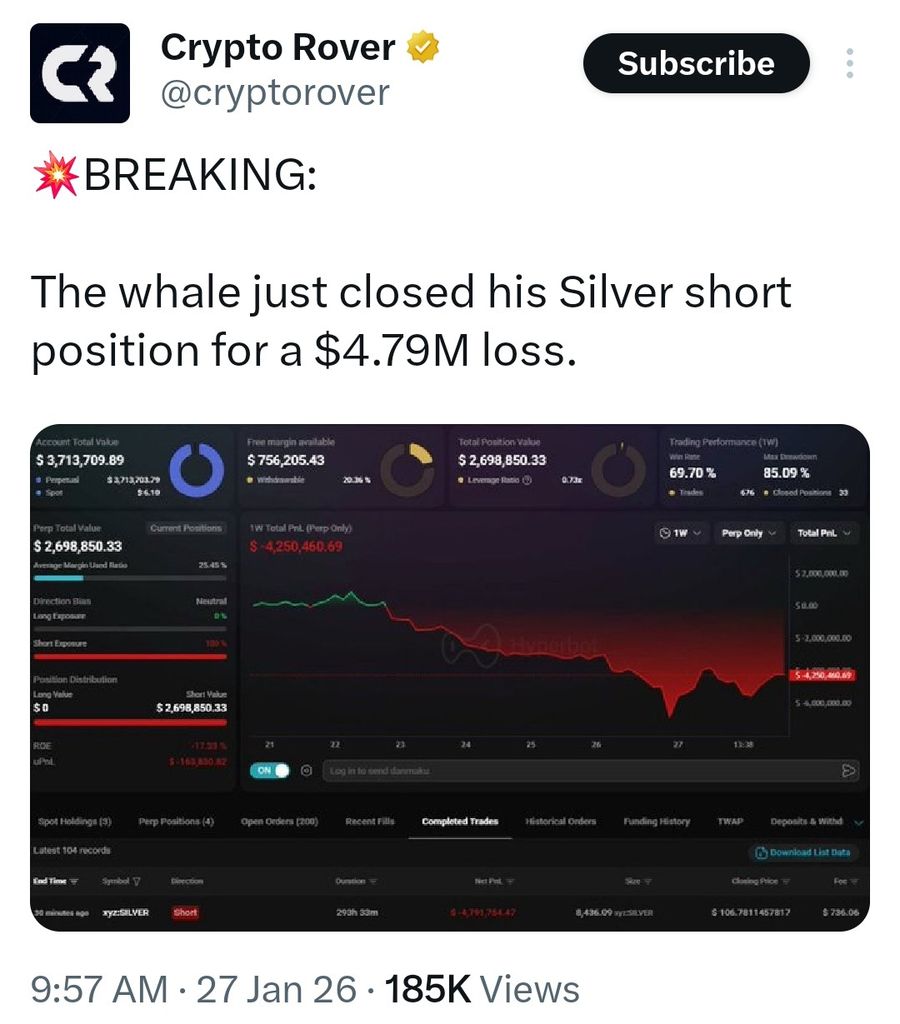
Task: Subscribe to Crypto Rover
Action: pyautogui.click(x=696, y=64)
